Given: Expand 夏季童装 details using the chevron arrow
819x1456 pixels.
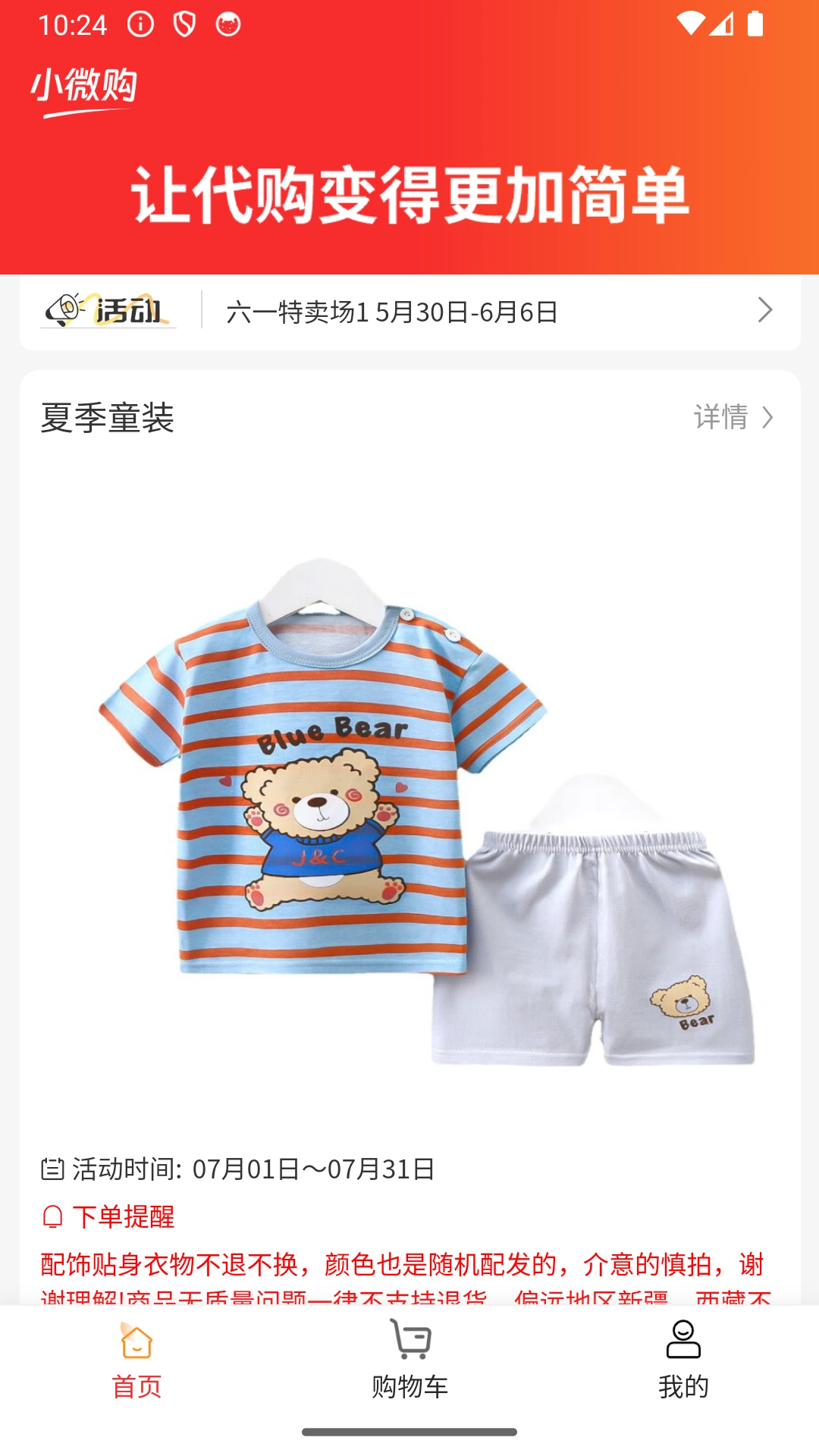Looking at the screenshot, I should coord(770,416).
